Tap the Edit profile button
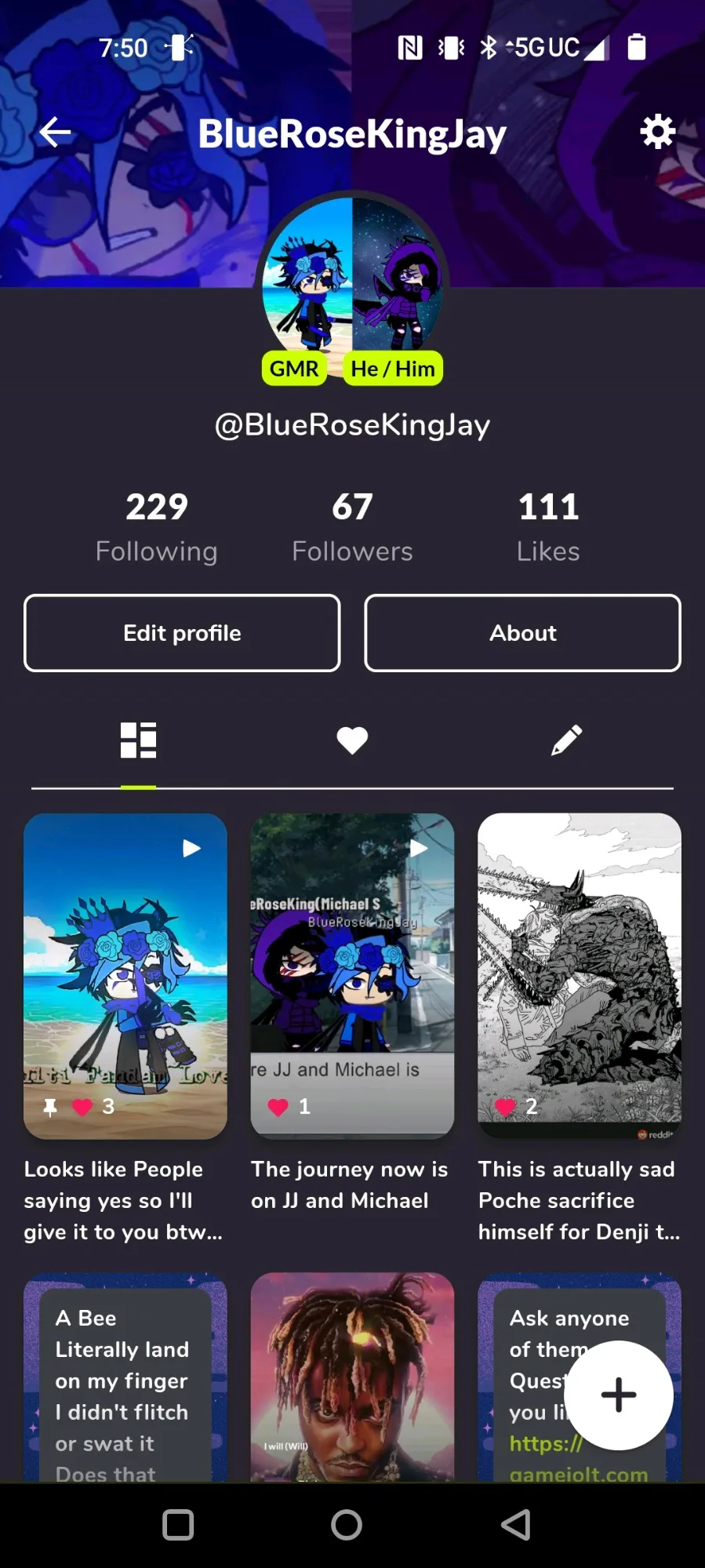The image size is (705, 1568). (182, 633)
